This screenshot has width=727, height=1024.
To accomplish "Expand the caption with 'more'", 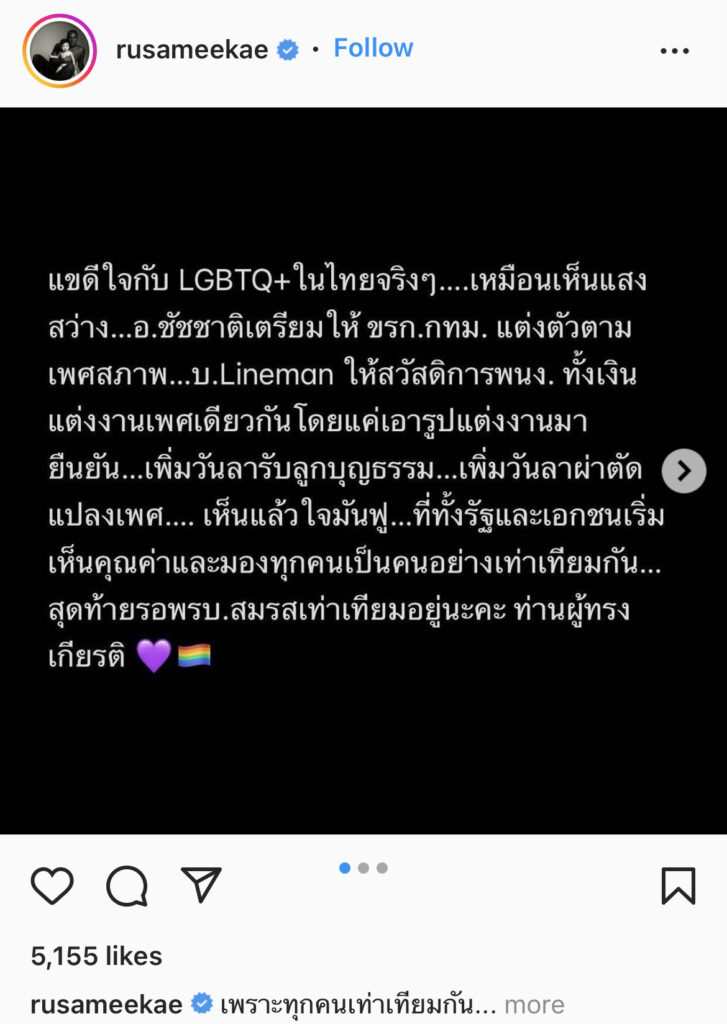I will [x=534, y=1004].
